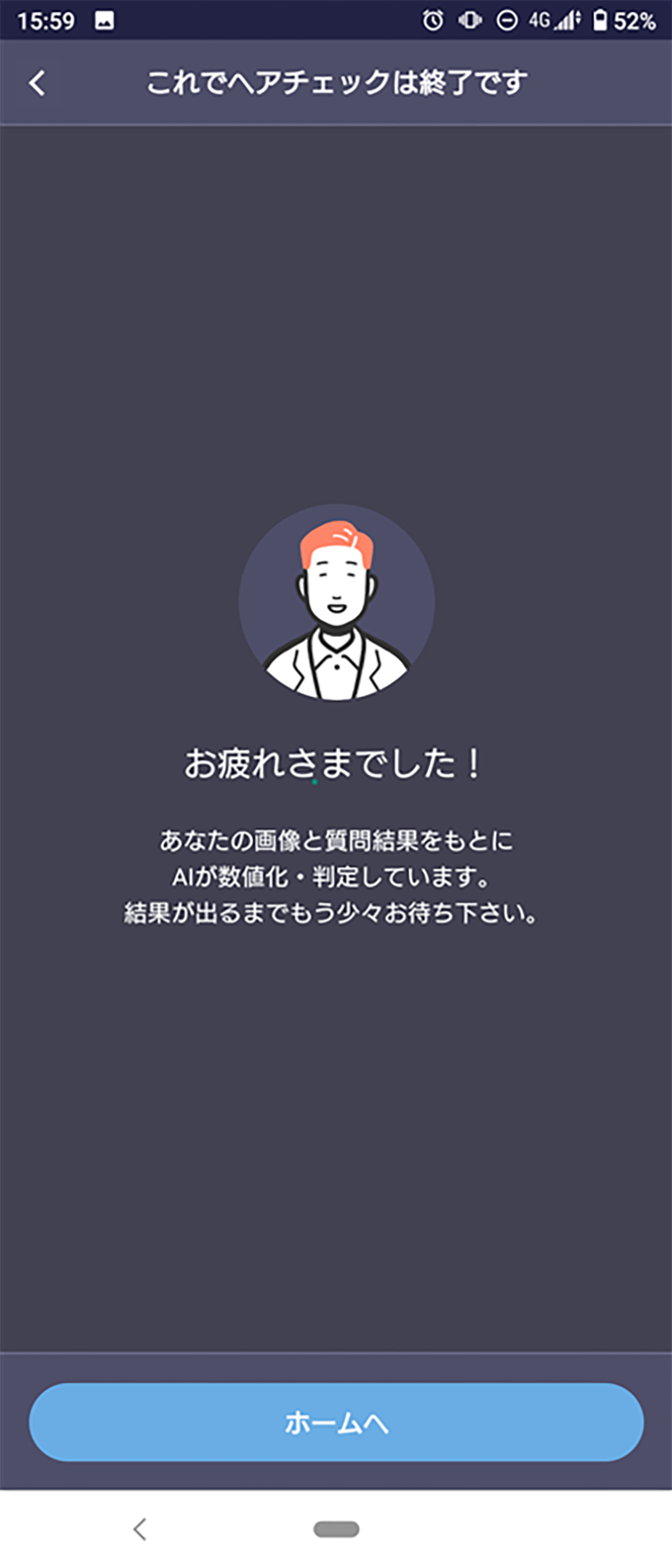Tap the system back button

click(x=140, y=1528)
